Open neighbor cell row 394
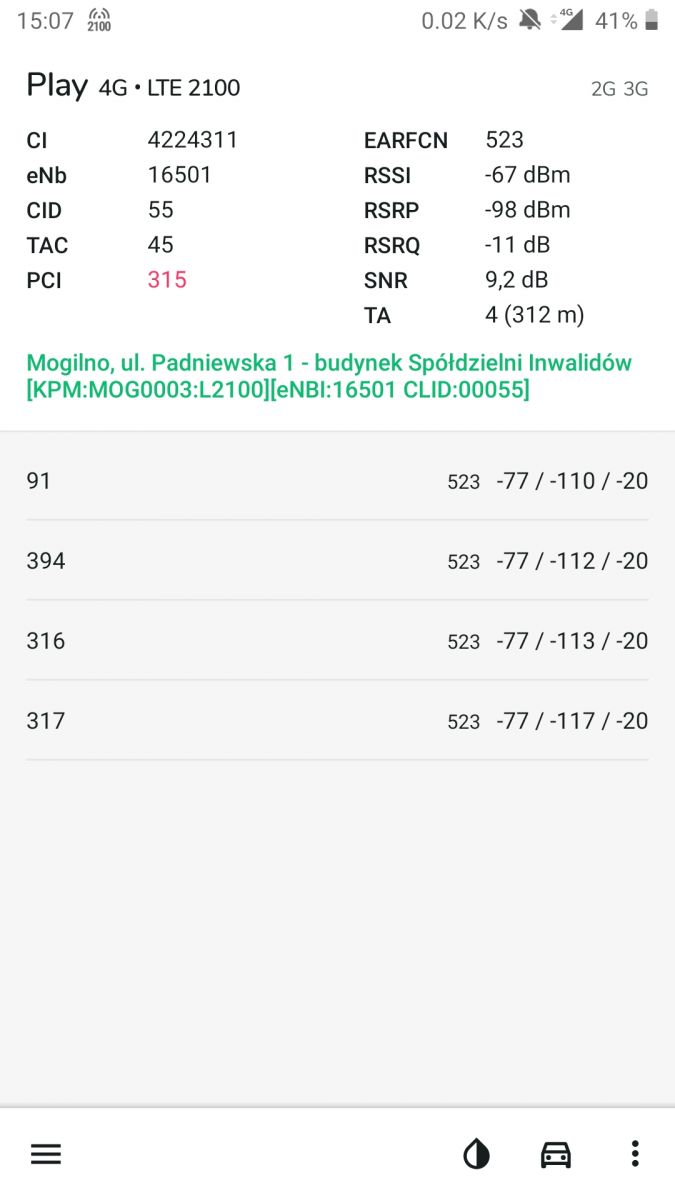This screenshot has height=1200, width=675. (x=337, y=561)
